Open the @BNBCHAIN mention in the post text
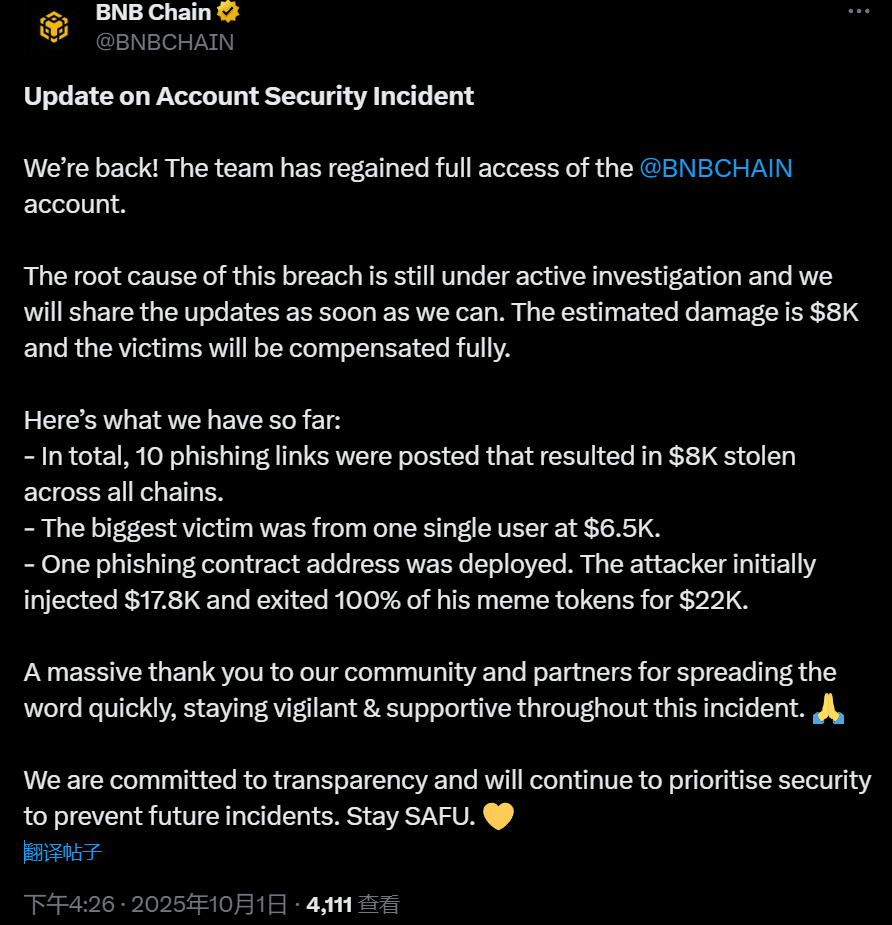This screenshot has height=925, width=892. [716, 168]
